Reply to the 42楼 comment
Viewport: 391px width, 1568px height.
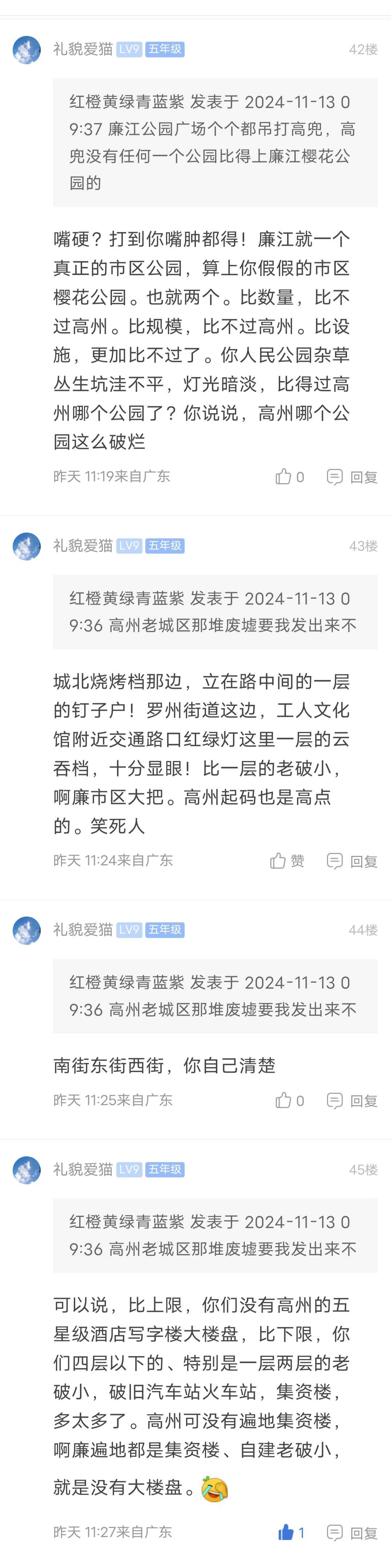coord(352,477)
